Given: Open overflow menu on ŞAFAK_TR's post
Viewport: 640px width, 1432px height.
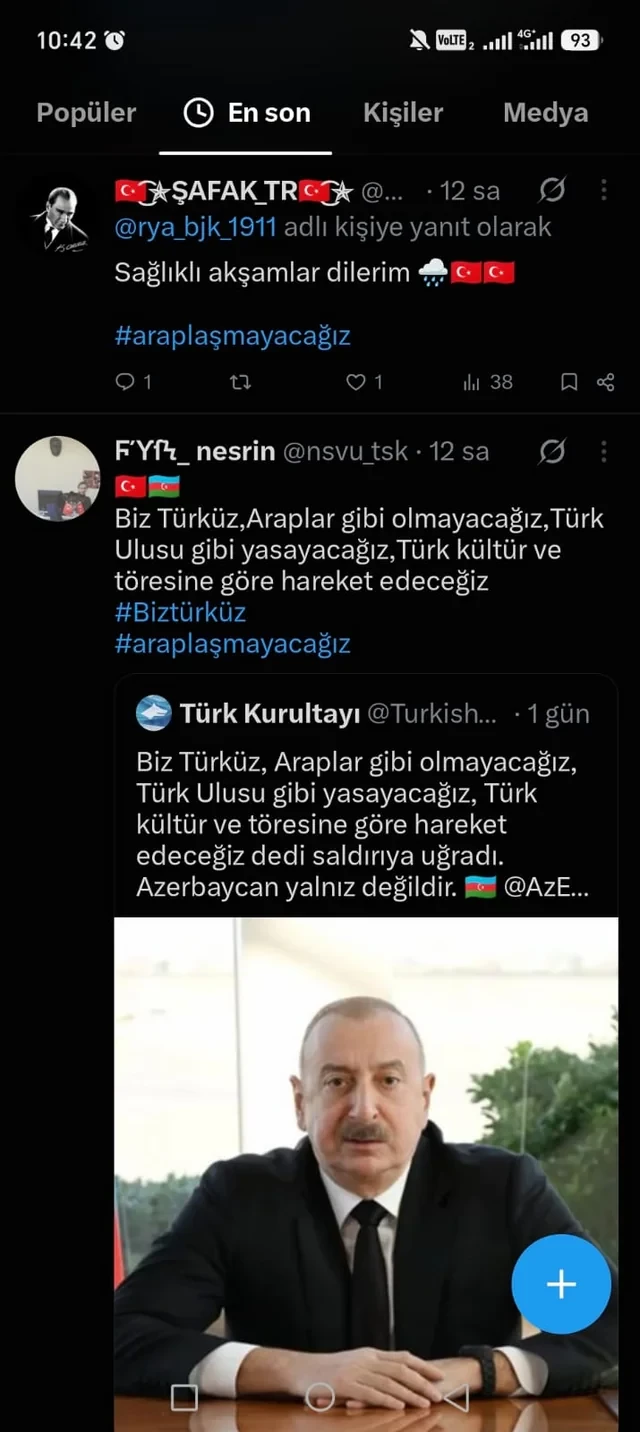Looking at the screenshot, I should click(x=603, y=190).
